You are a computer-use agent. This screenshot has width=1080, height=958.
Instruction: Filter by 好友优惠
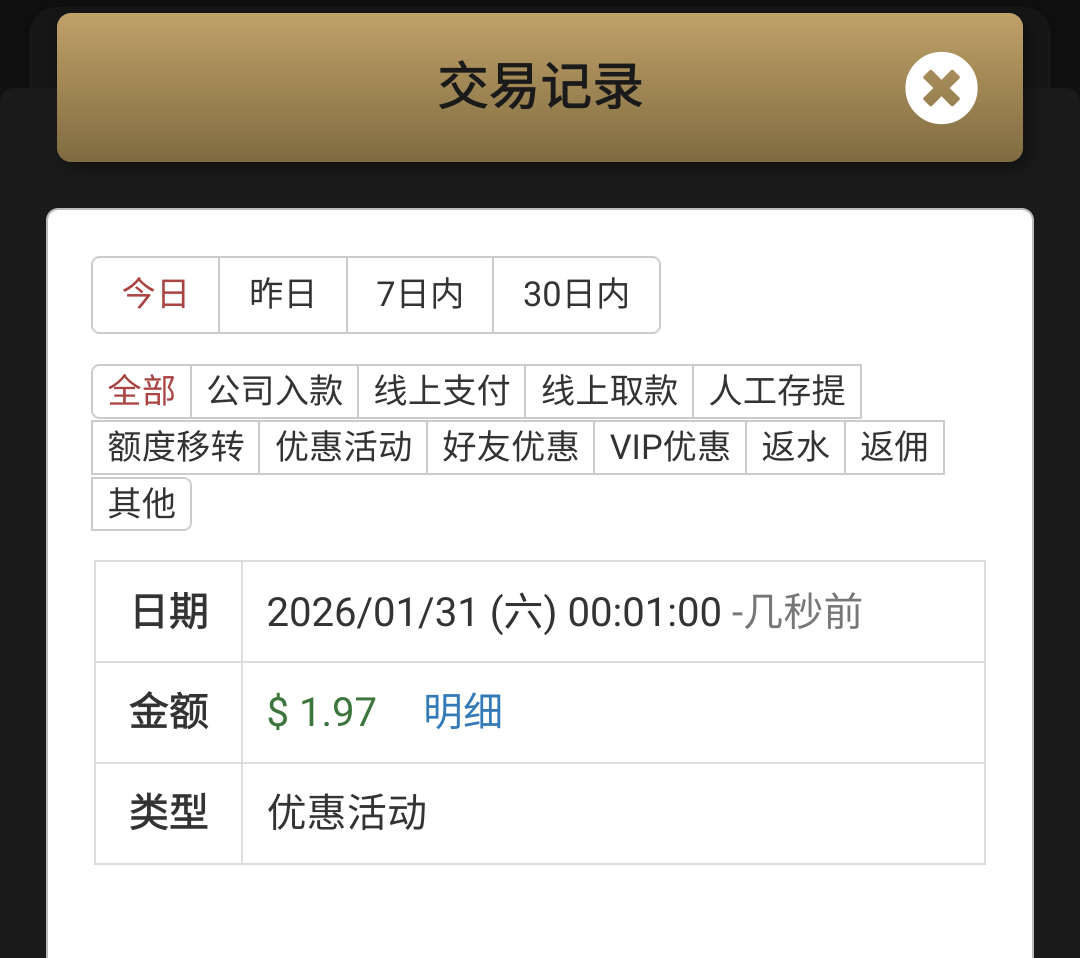511,447
